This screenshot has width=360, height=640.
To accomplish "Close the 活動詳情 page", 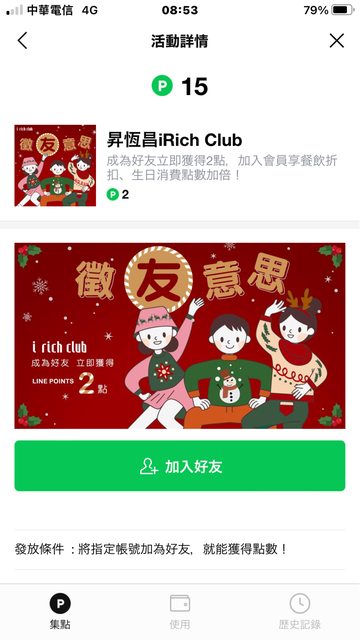I will [x=337, y=41].
